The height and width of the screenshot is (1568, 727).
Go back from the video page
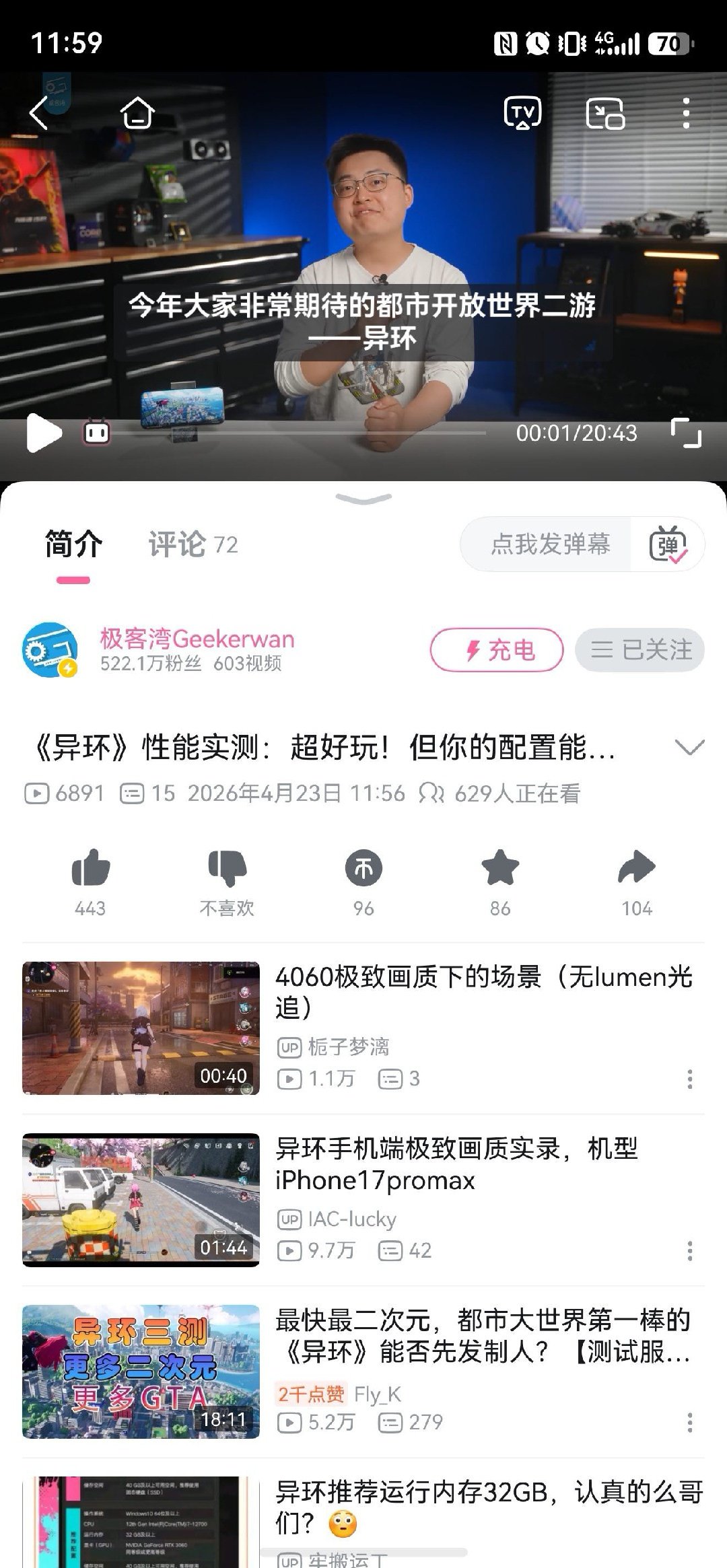click(x=39, y=112)
